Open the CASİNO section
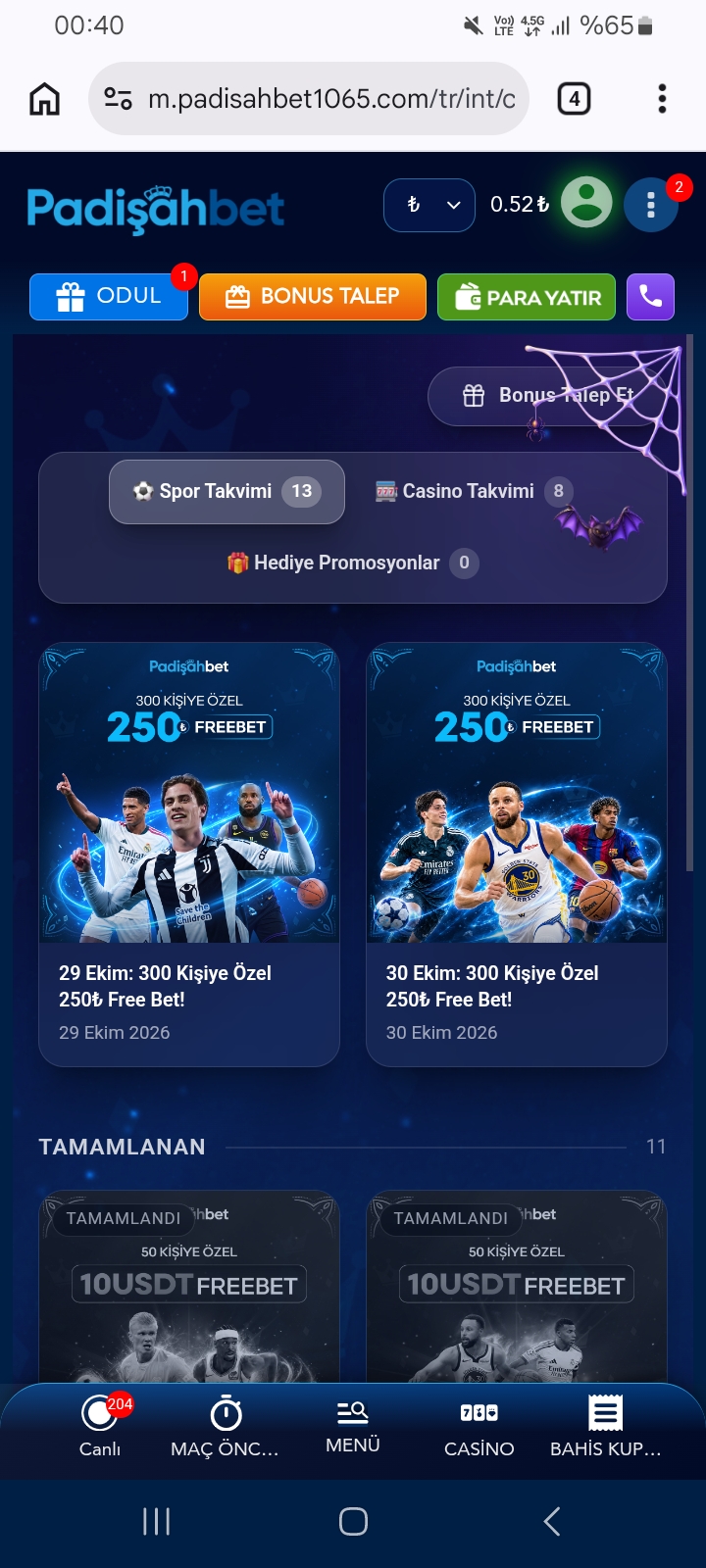The image size is (706, 1568). coord(479,1427)
